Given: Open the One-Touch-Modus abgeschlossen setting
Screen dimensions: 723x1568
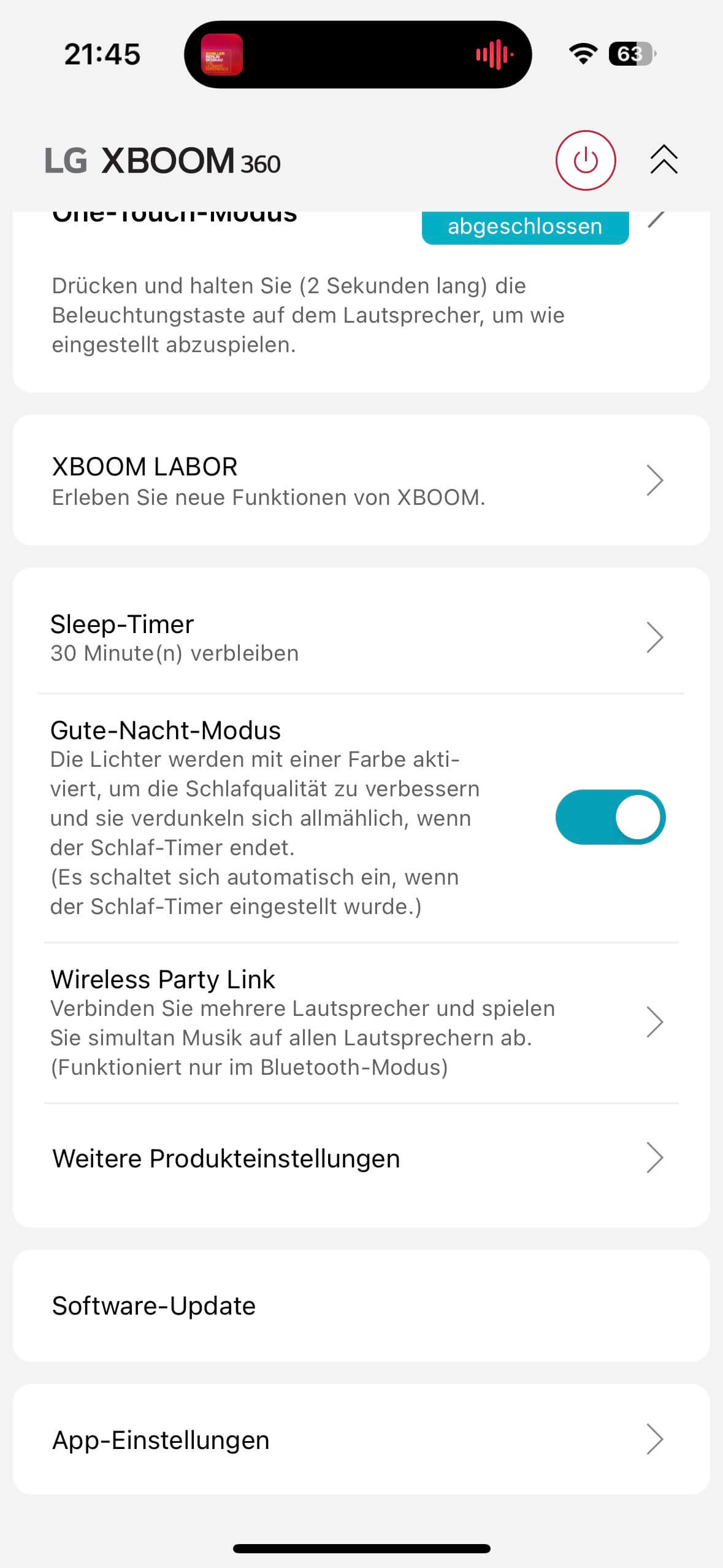Looking at the screenshot, I should (x=525, y=227).
